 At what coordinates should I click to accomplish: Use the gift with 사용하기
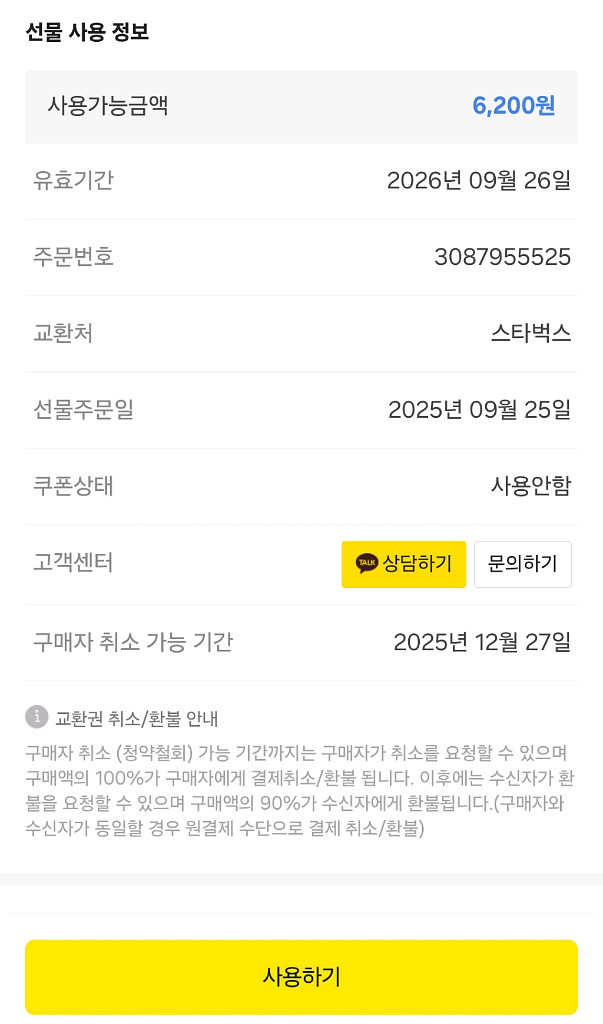[x=301, y=977]
